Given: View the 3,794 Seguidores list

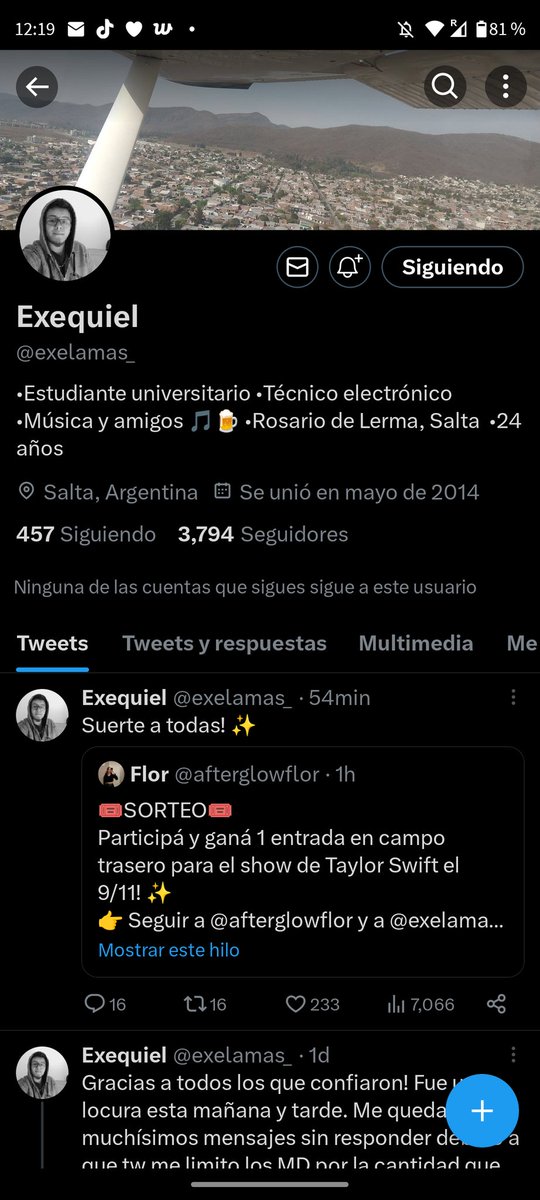Looking at the screenshot, I should click(x=263, y=535).
